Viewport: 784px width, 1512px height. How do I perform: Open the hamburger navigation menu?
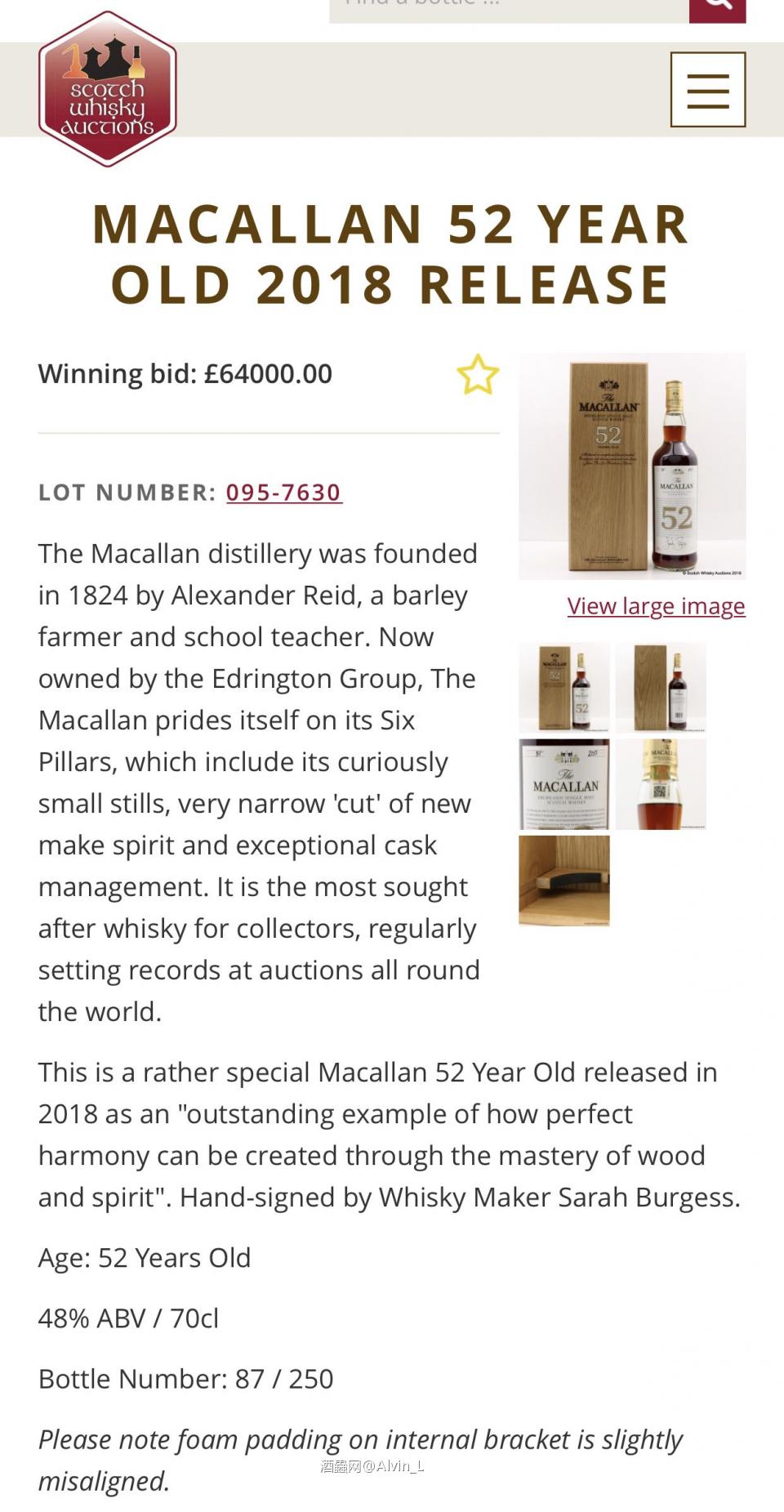(707, 91)
